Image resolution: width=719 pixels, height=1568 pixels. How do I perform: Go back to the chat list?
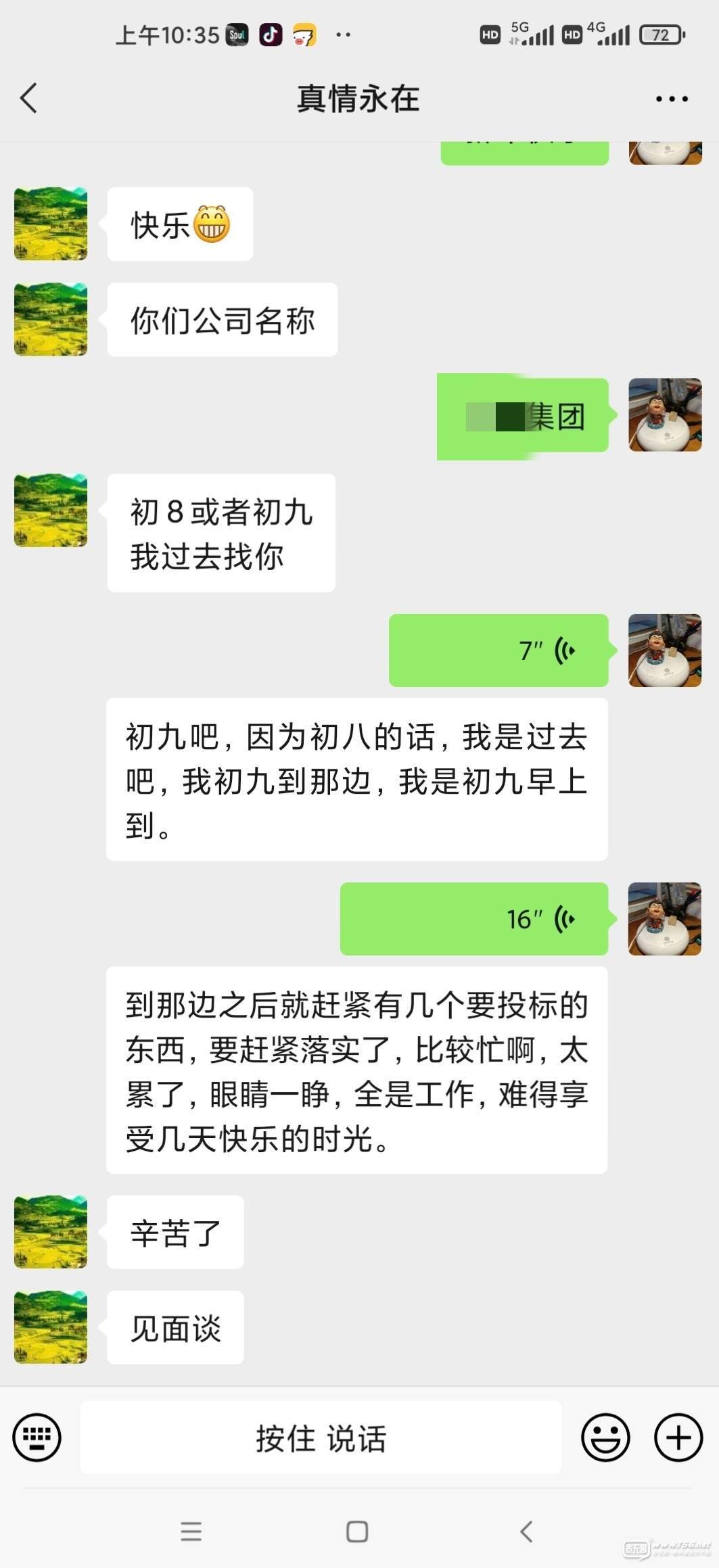click(28, 99)
